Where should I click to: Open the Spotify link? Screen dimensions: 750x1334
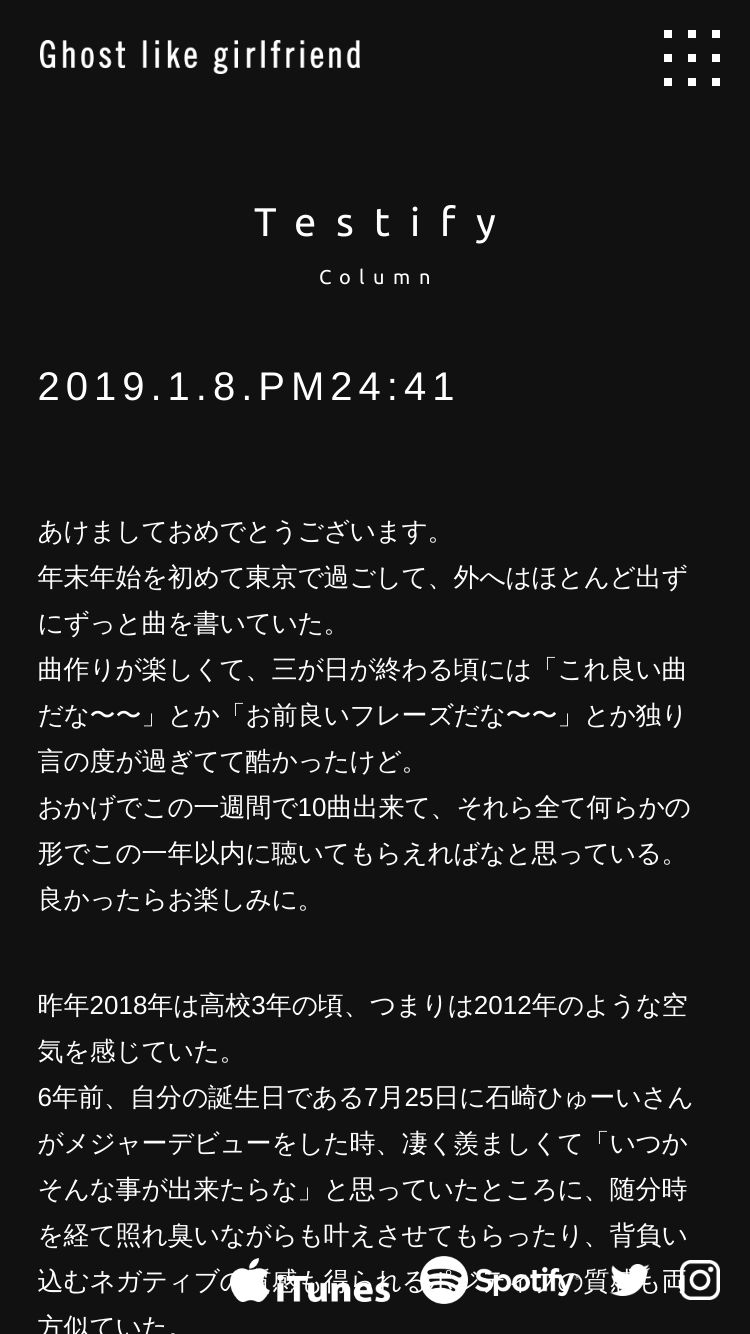coord(496,1280)
